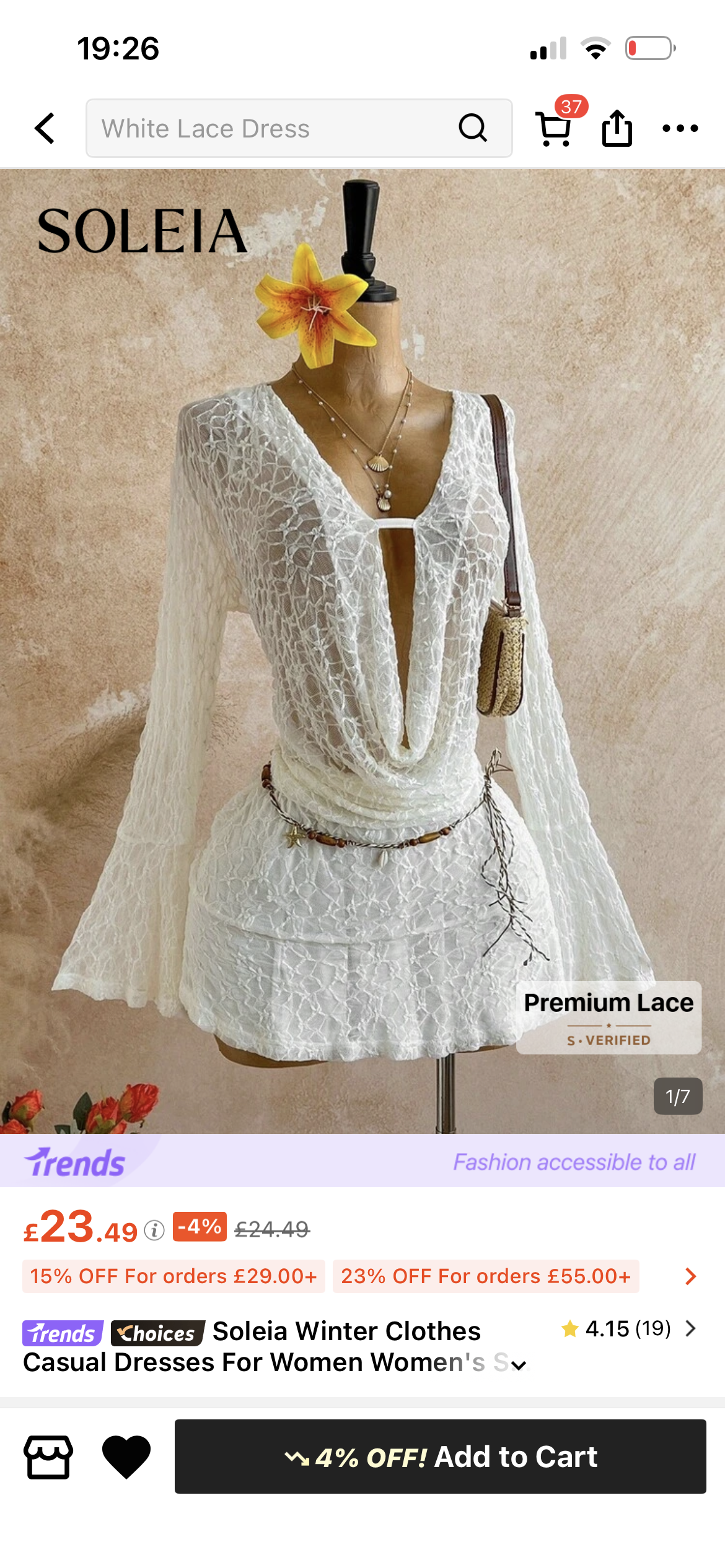Toggle the wishlist heart
Viewport: 725px width, 1568px height.
[126, 1457]
